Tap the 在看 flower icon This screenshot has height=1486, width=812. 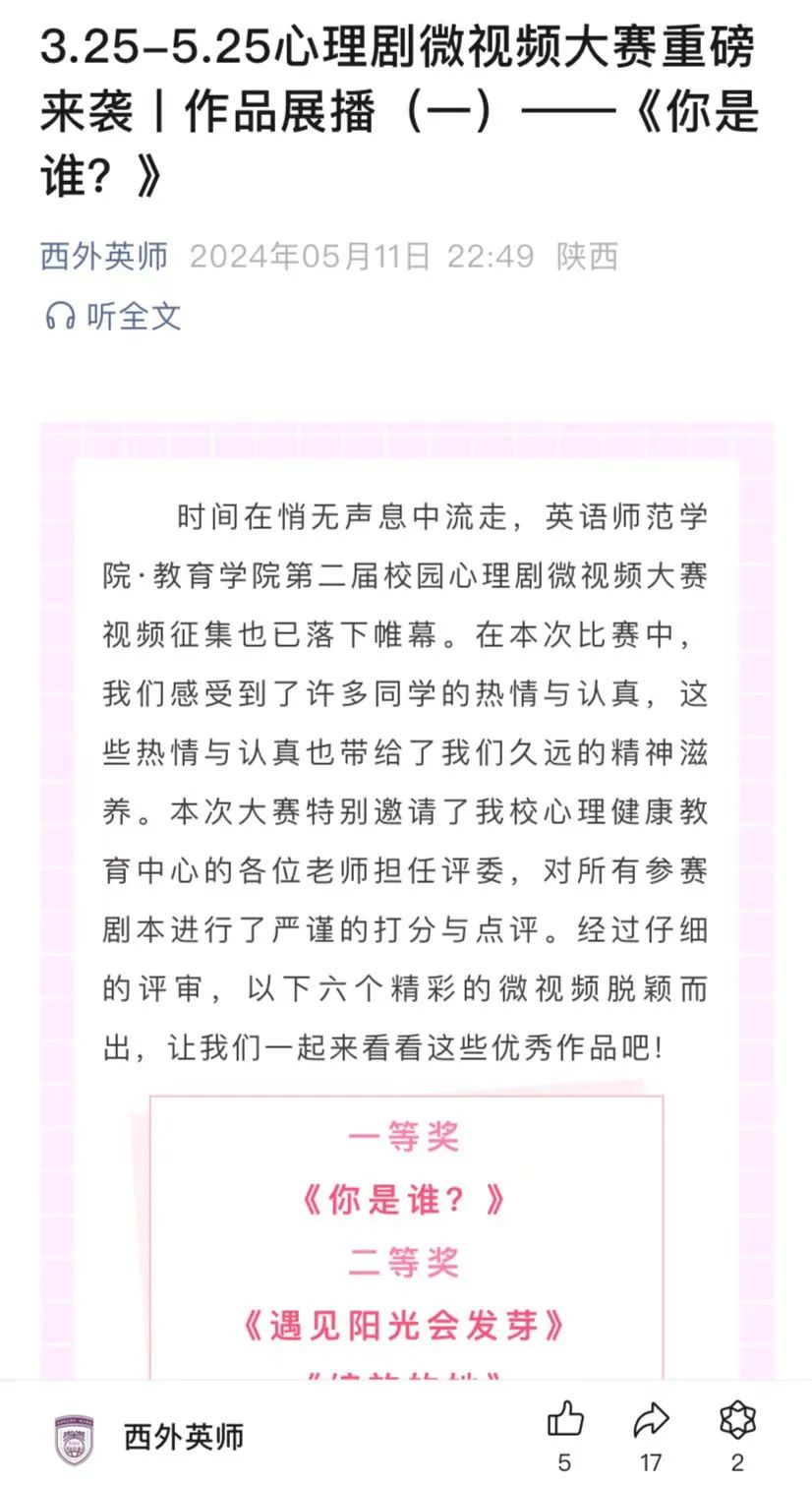[x=737, y=1419]
